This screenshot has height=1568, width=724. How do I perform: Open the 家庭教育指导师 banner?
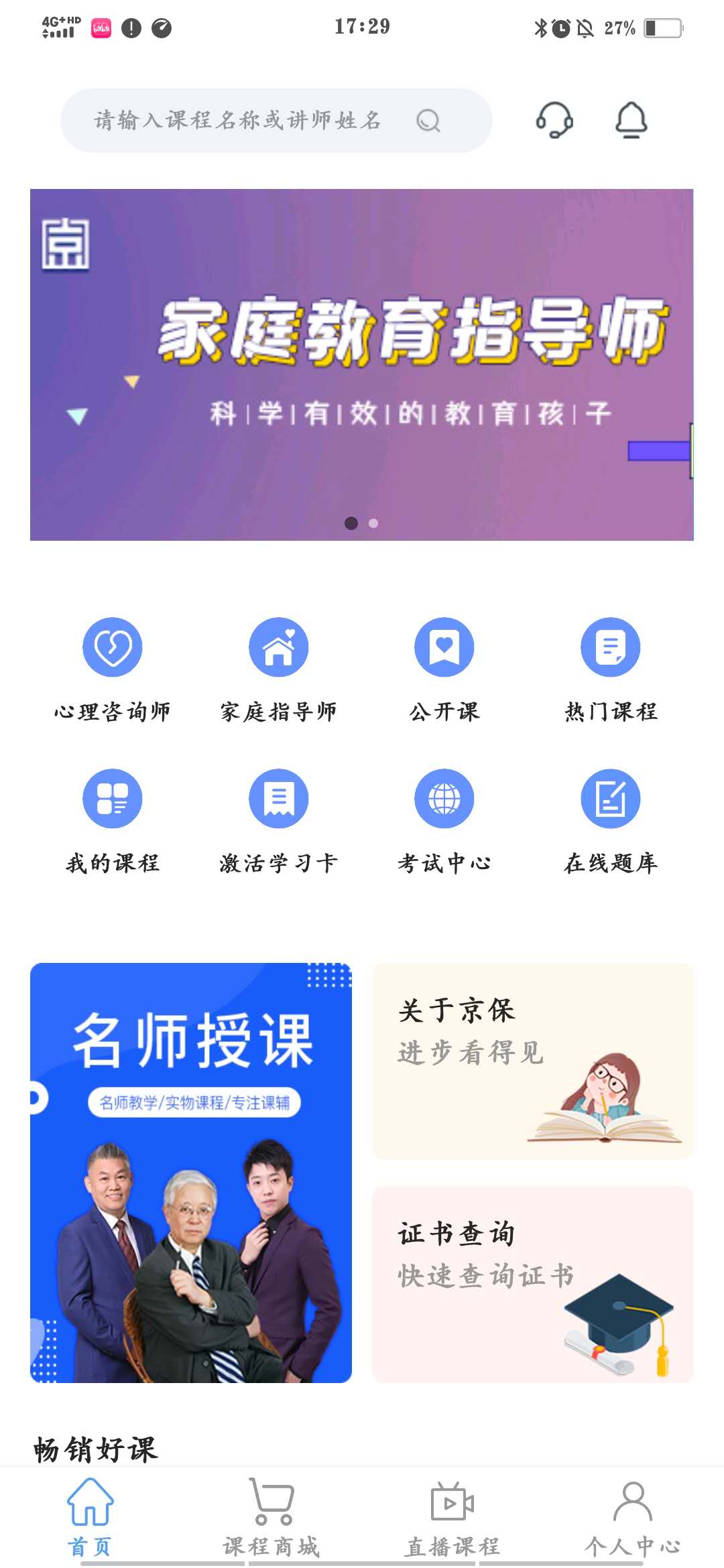pyautogui.click(x=362, y=365)
